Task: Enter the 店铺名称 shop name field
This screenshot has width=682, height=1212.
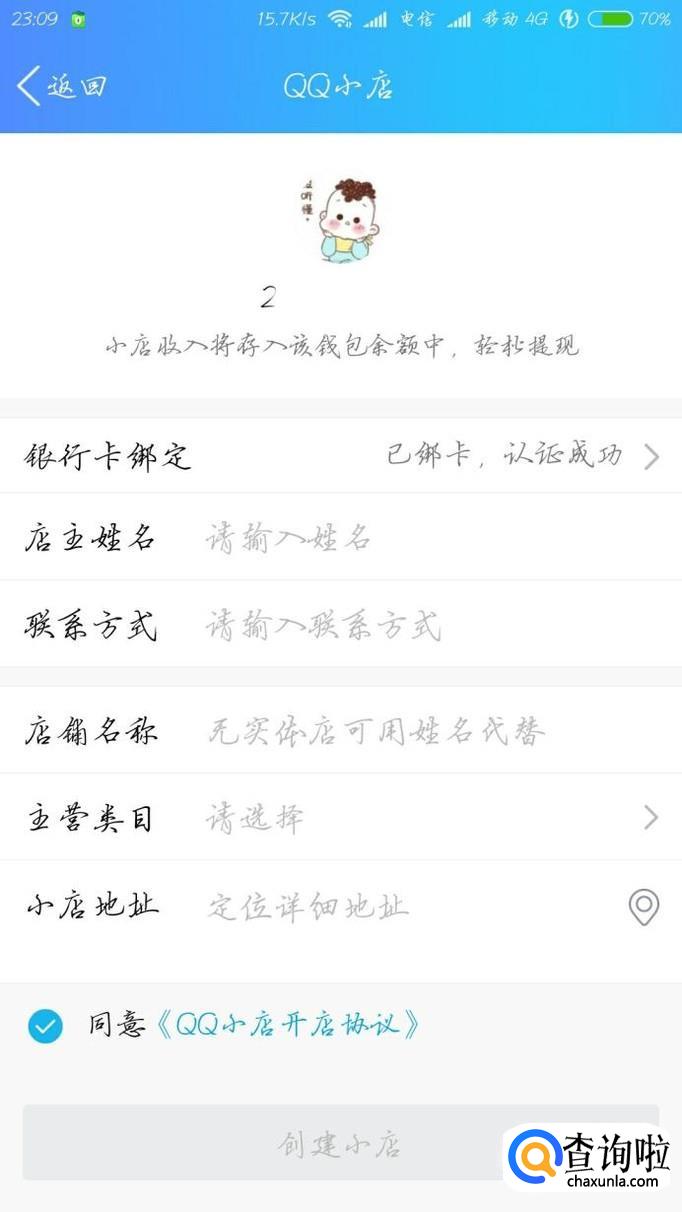Action: click(430, 731)
